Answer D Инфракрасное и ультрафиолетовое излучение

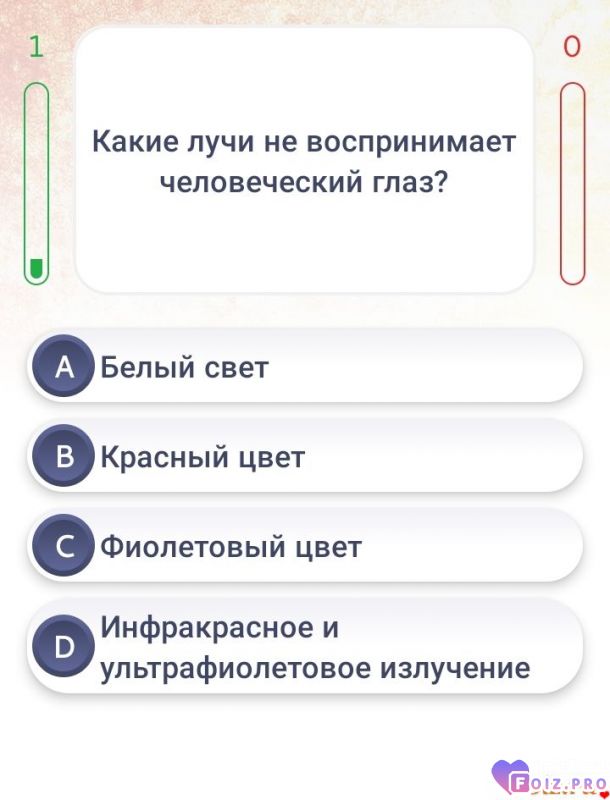(x=305, y=647)
